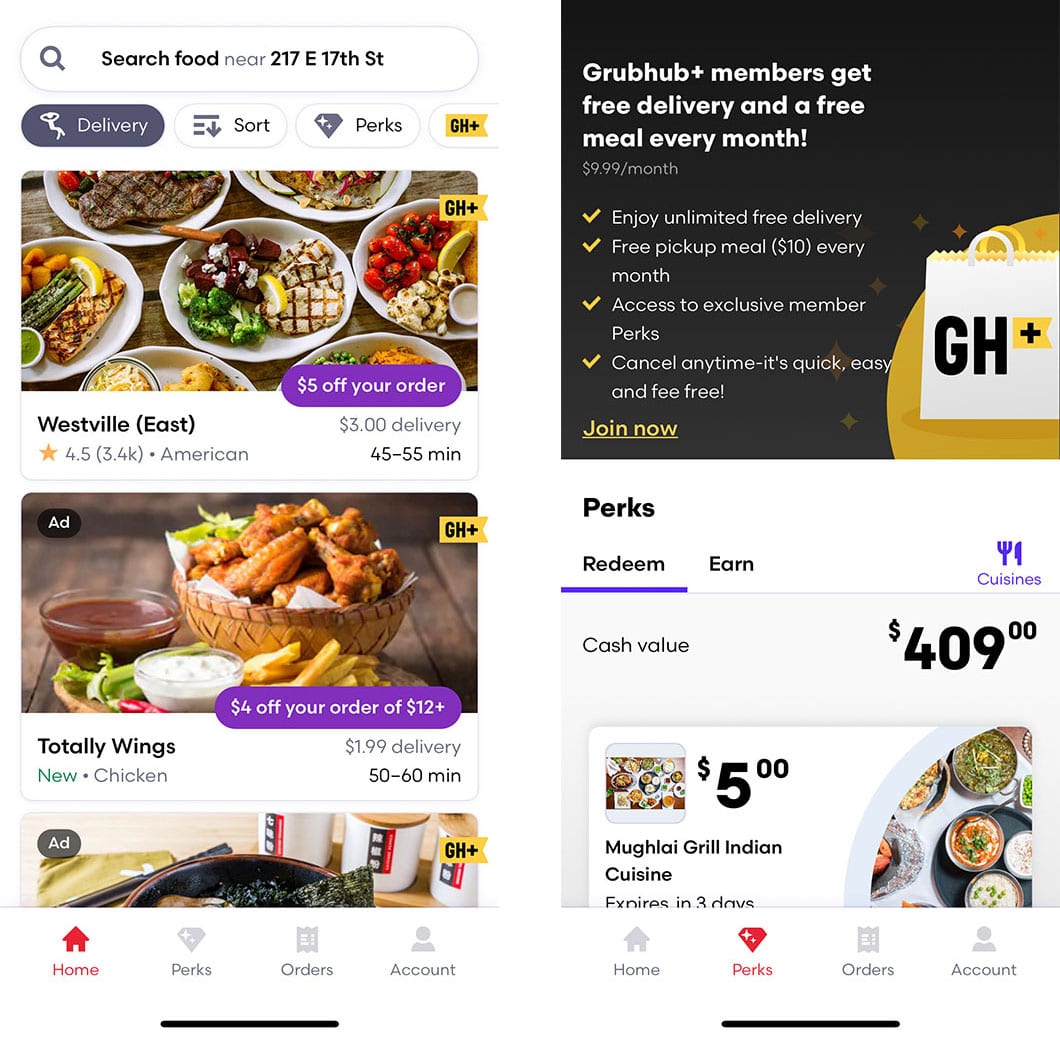Select the Delivery filter chip
This screenshot has height=1038, width=1060.
coord(93,126)
